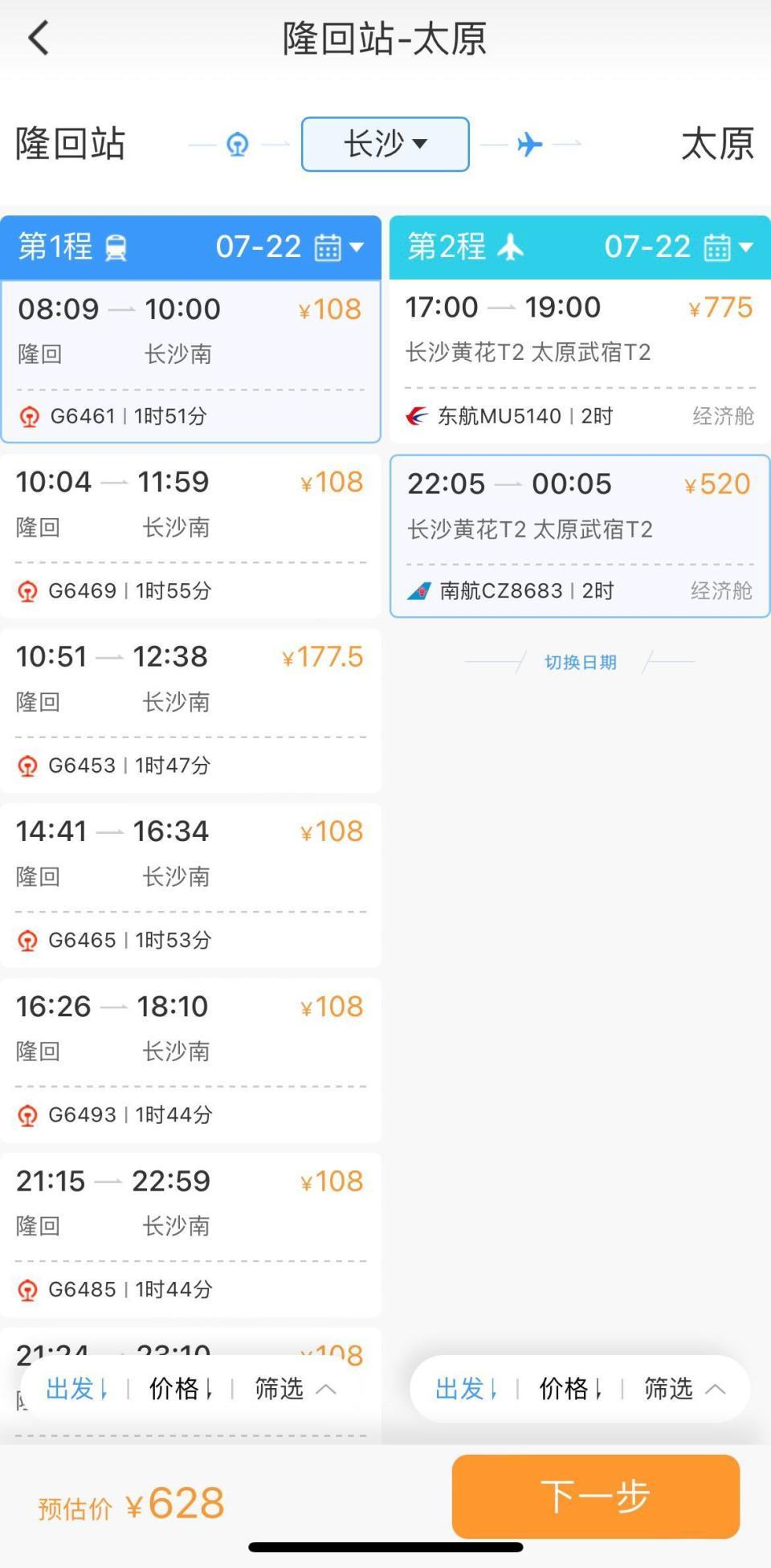The width and height of the screenshot is (771, 1568).
Task: Change the 第1程 date 07-22
Action: click(x=289, y=247)
